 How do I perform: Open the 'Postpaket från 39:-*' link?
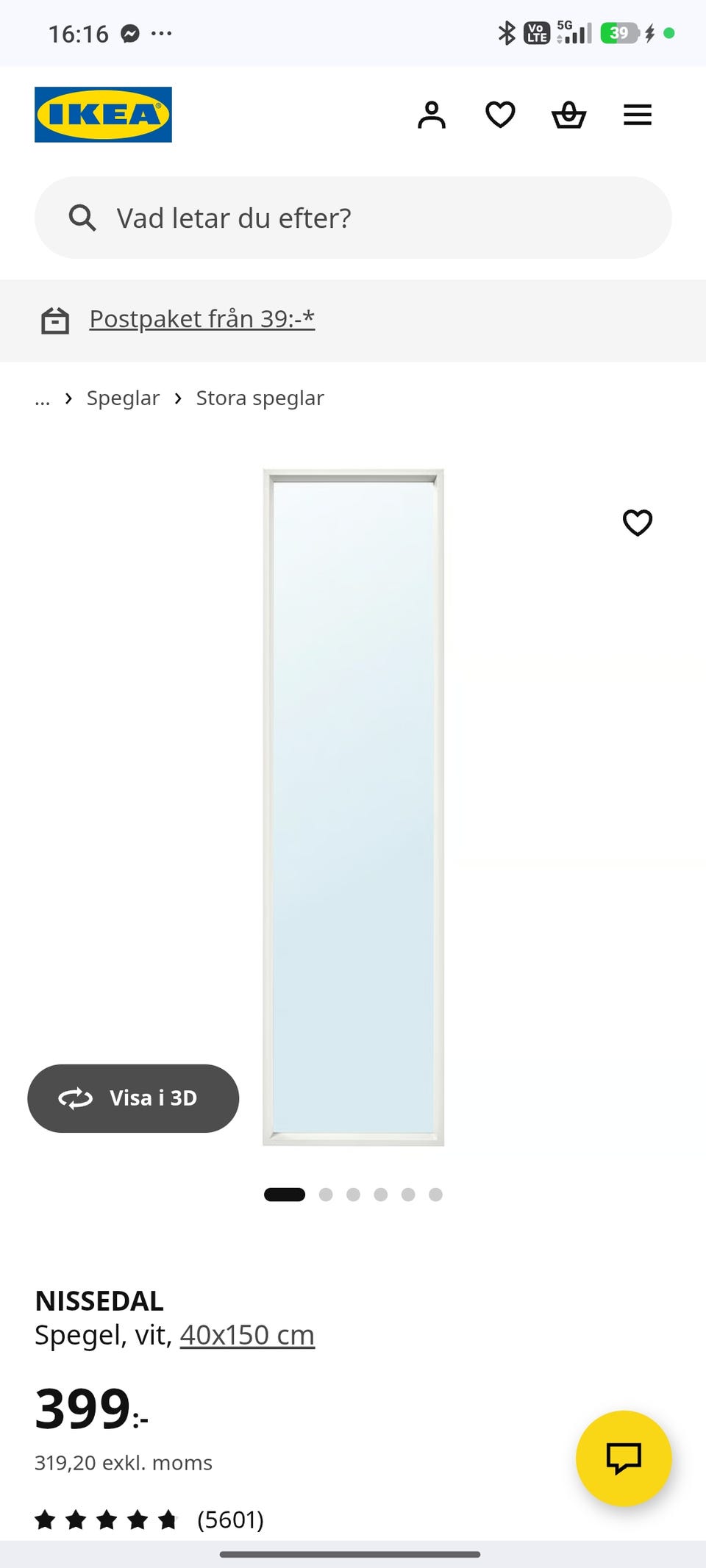202,319
